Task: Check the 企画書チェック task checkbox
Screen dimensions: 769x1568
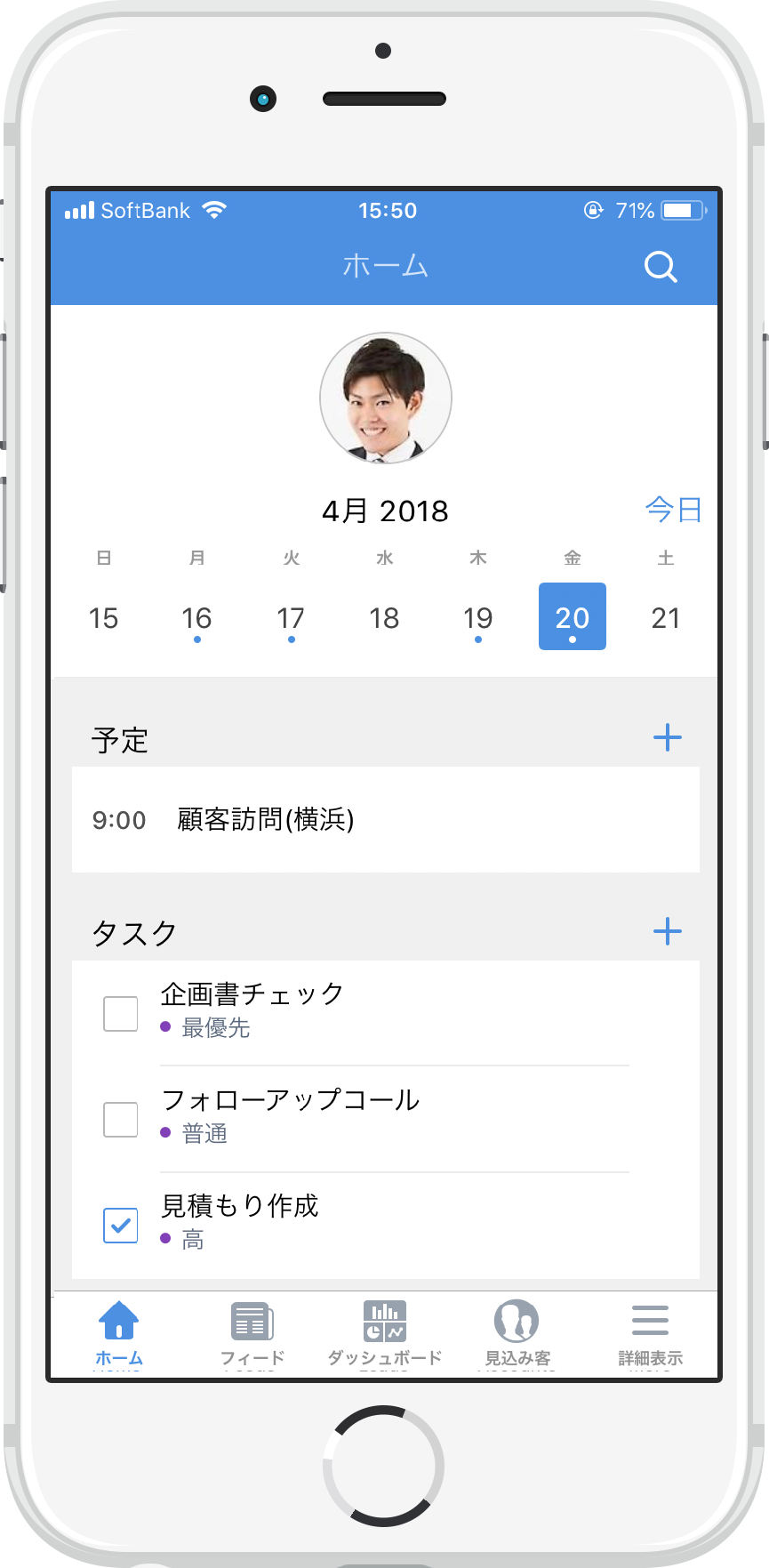Action: point(121,1013)
